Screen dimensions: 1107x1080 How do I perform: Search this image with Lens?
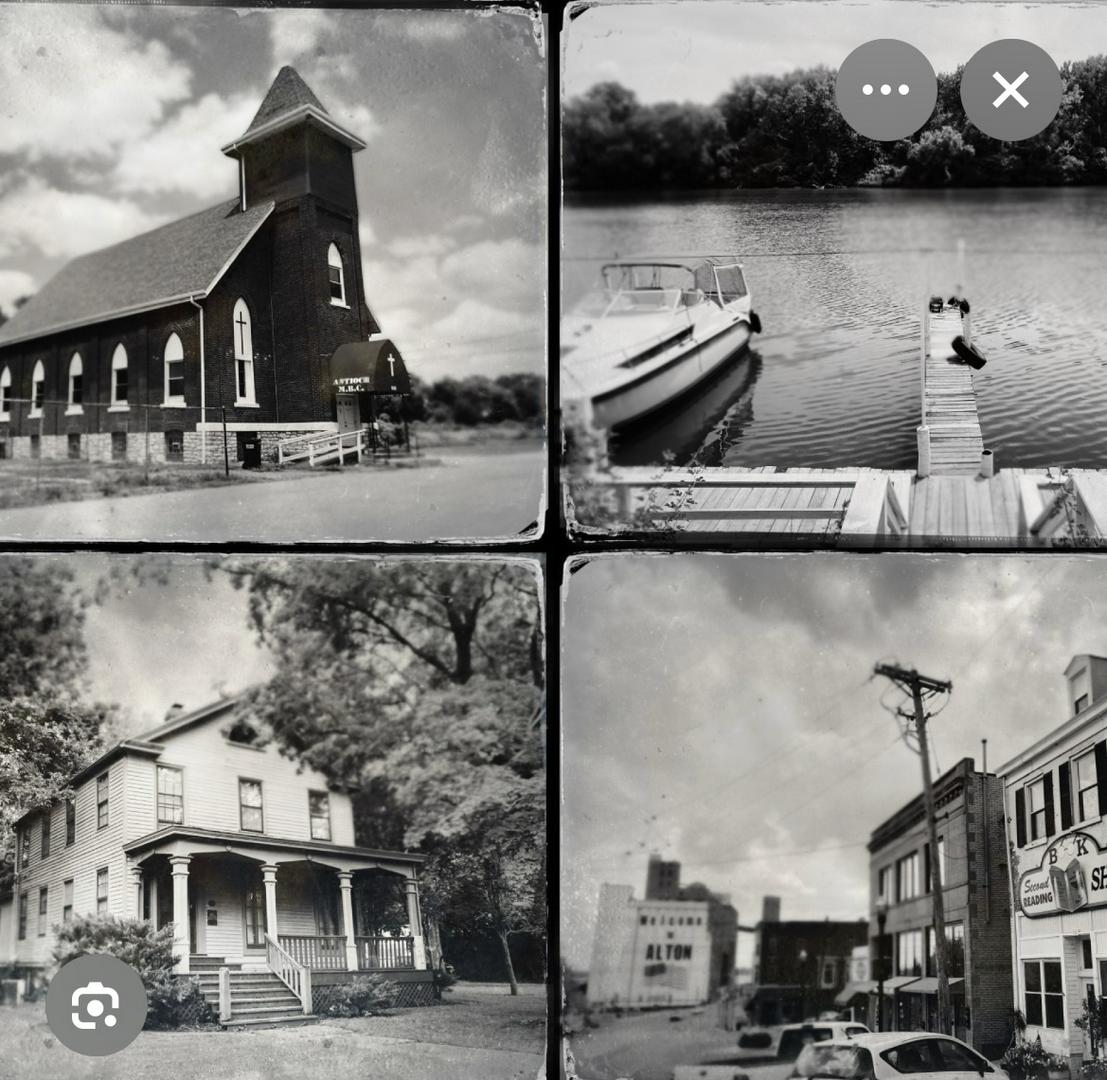(96, 1004)
